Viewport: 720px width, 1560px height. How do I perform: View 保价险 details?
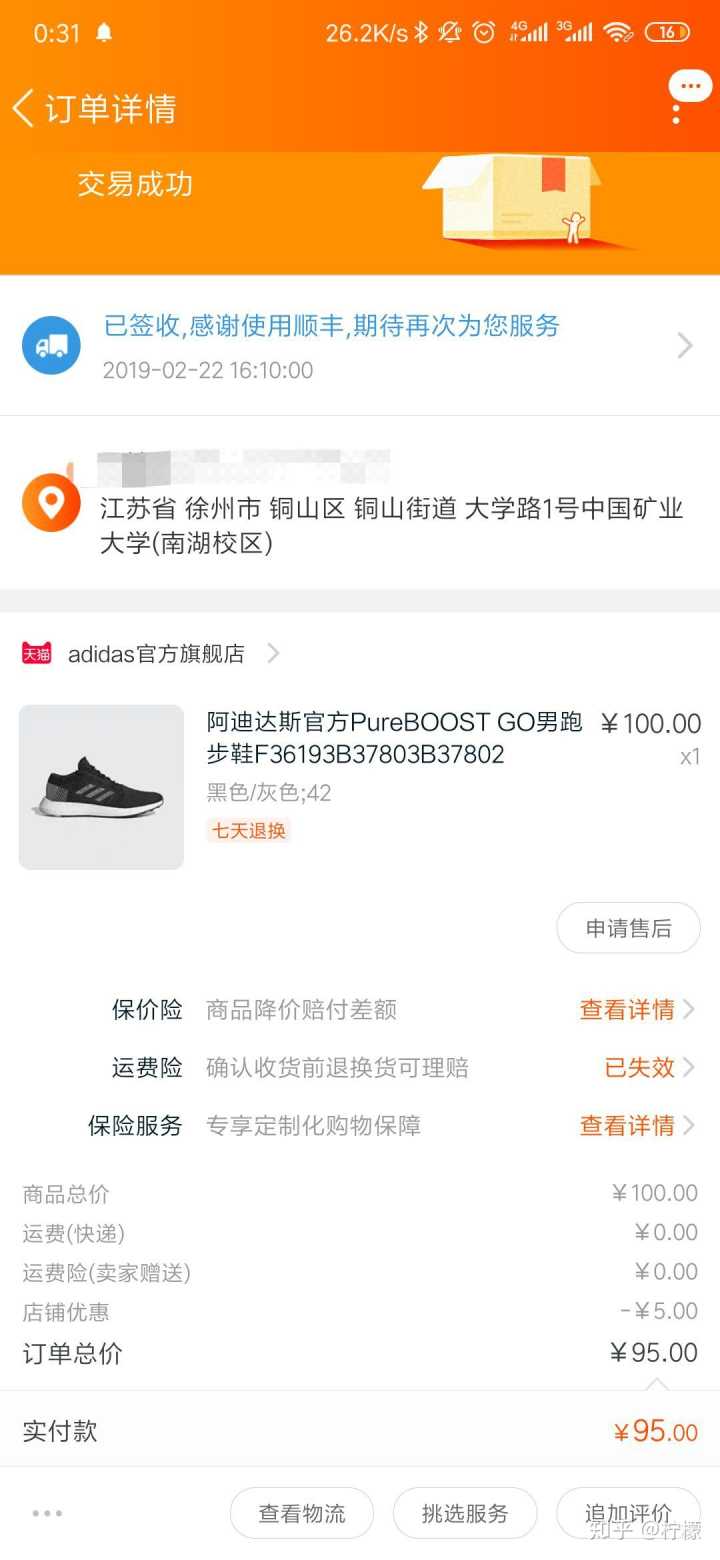click(636, 1010)
